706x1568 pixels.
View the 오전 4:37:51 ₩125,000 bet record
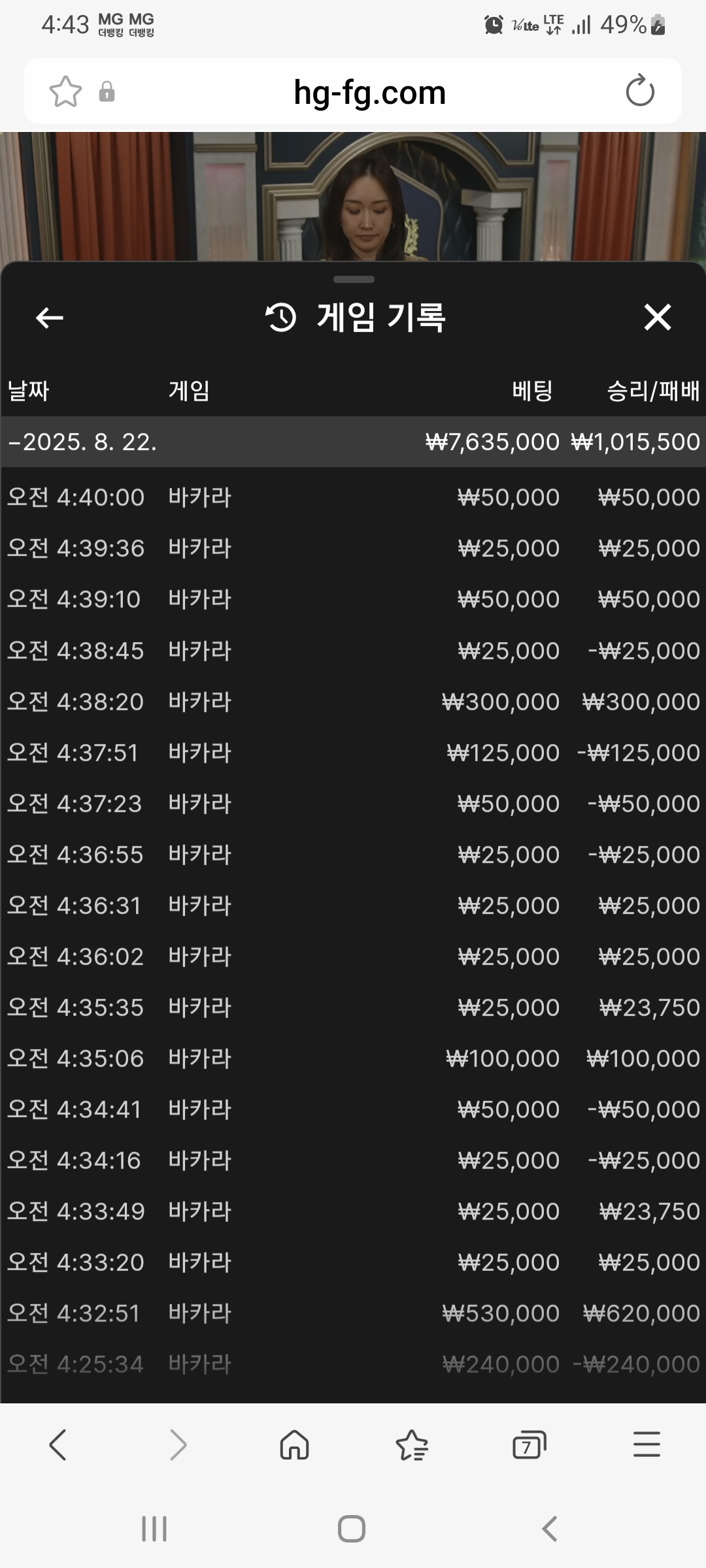pos(353,753)
